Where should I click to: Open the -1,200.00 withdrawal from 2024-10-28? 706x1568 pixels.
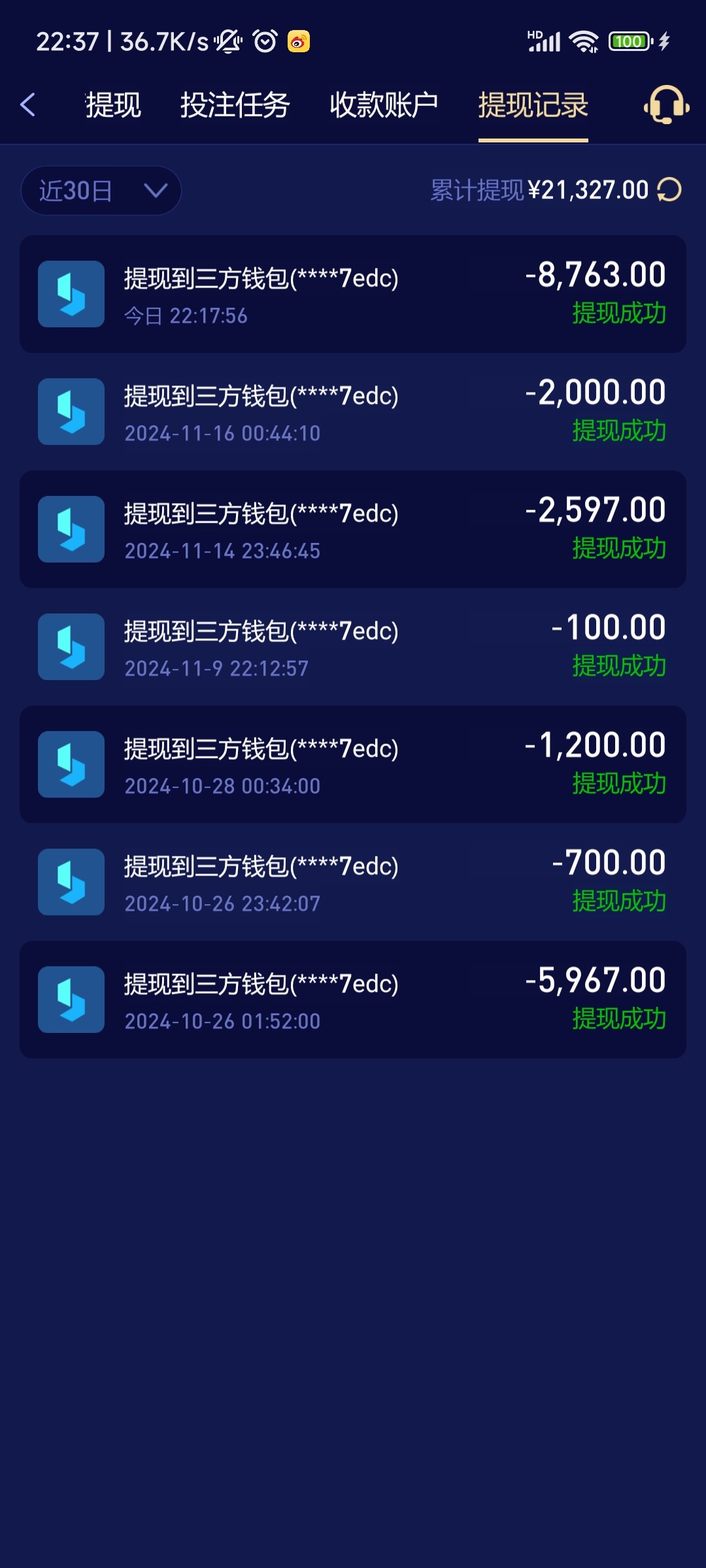point(353,764)
